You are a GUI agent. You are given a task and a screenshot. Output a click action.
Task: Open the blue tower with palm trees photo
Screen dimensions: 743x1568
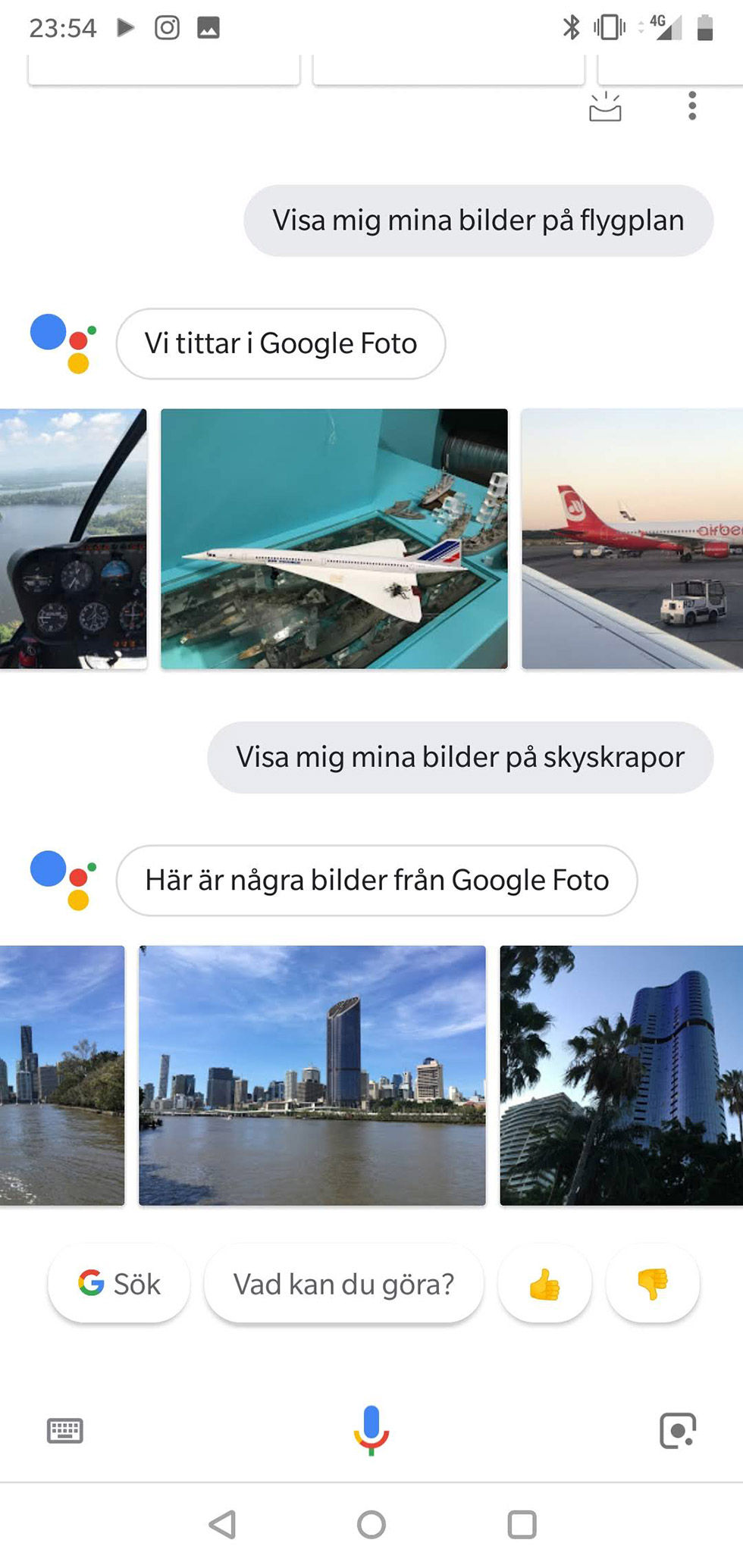(x=622, y=1075)
